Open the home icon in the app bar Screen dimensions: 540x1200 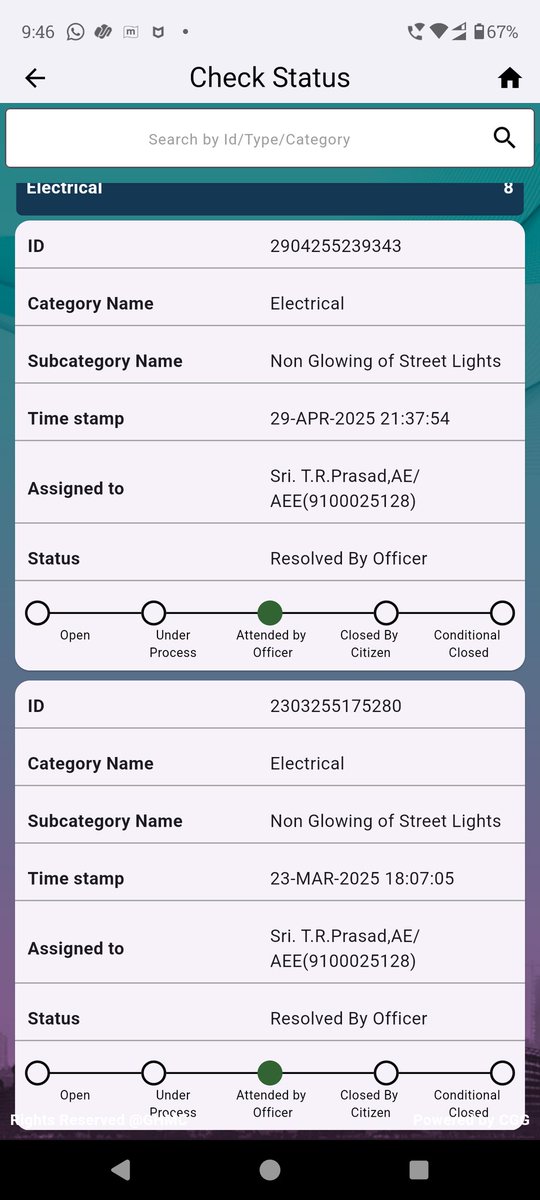pyautogui.click(x=510, y=78)
